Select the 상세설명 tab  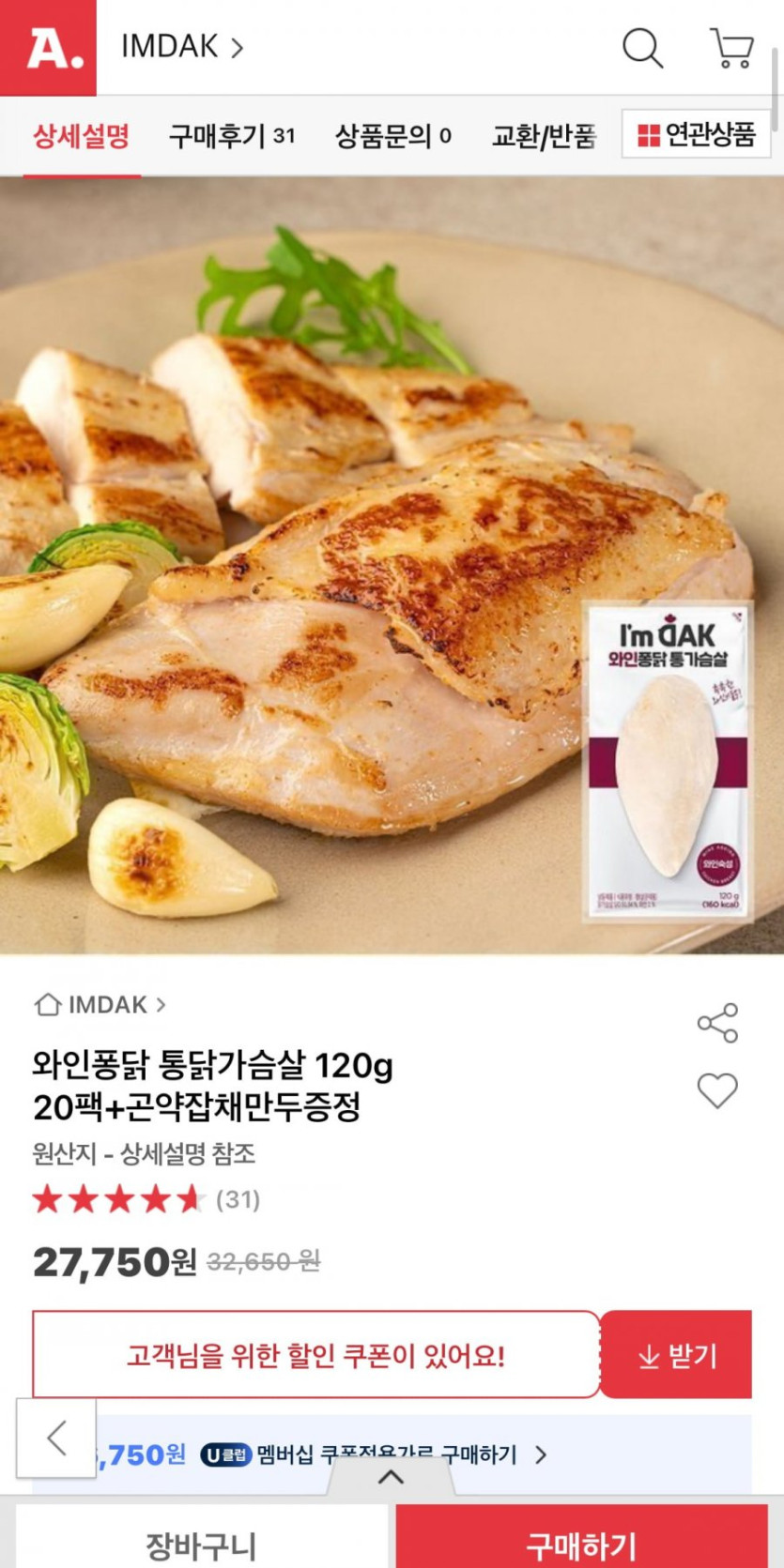pyautogui.click(x=82, y=136)
